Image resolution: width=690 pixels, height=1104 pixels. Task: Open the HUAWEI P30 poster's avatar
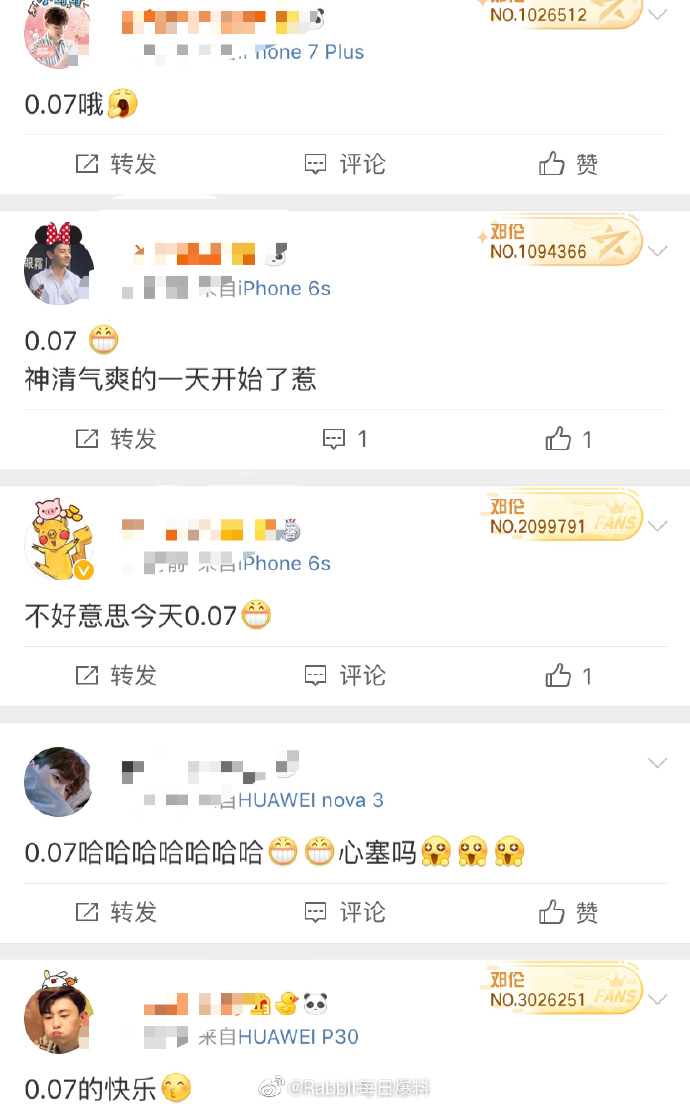[58, 1015]
